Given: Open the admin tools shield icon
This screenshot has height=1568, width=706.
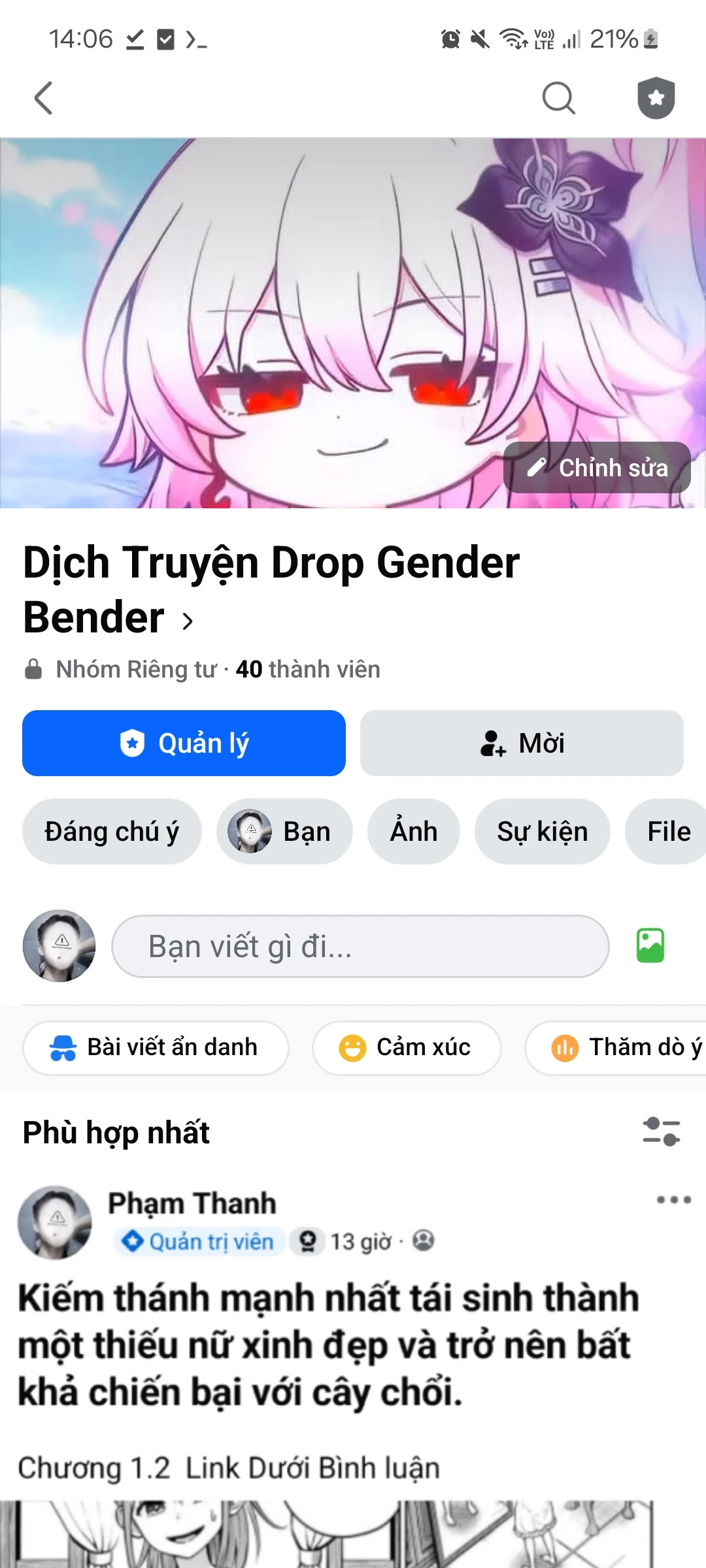Looking at the screenshot, I should tap(656, 98).
